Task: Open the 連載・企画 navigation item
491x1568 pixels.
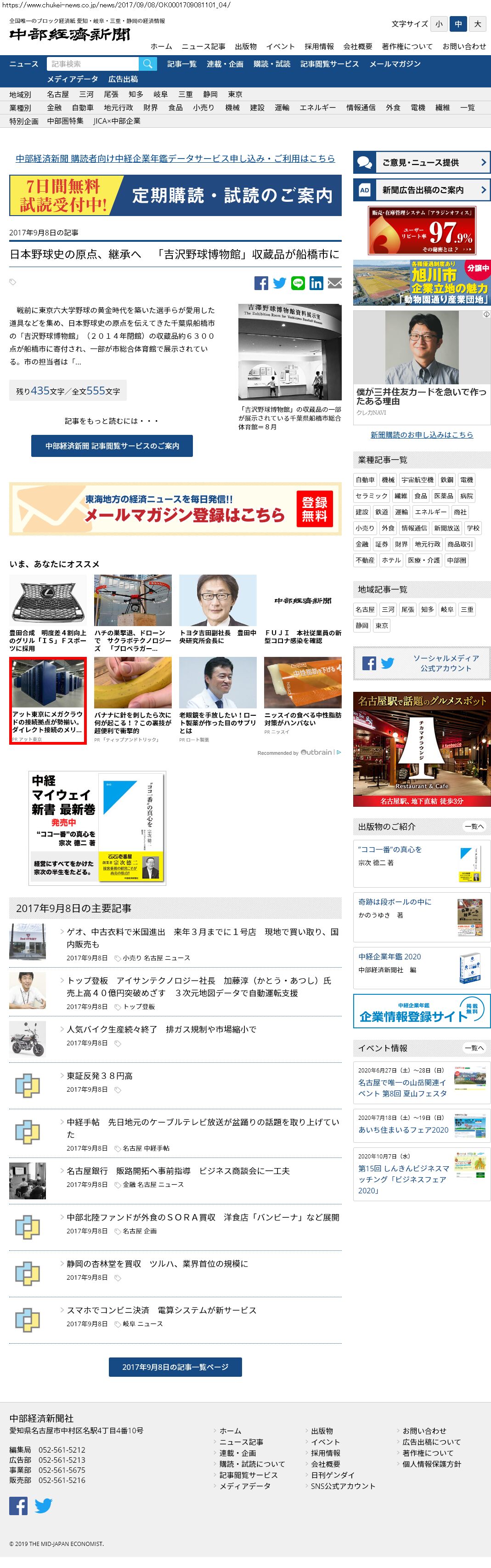Action: [225, 64]
